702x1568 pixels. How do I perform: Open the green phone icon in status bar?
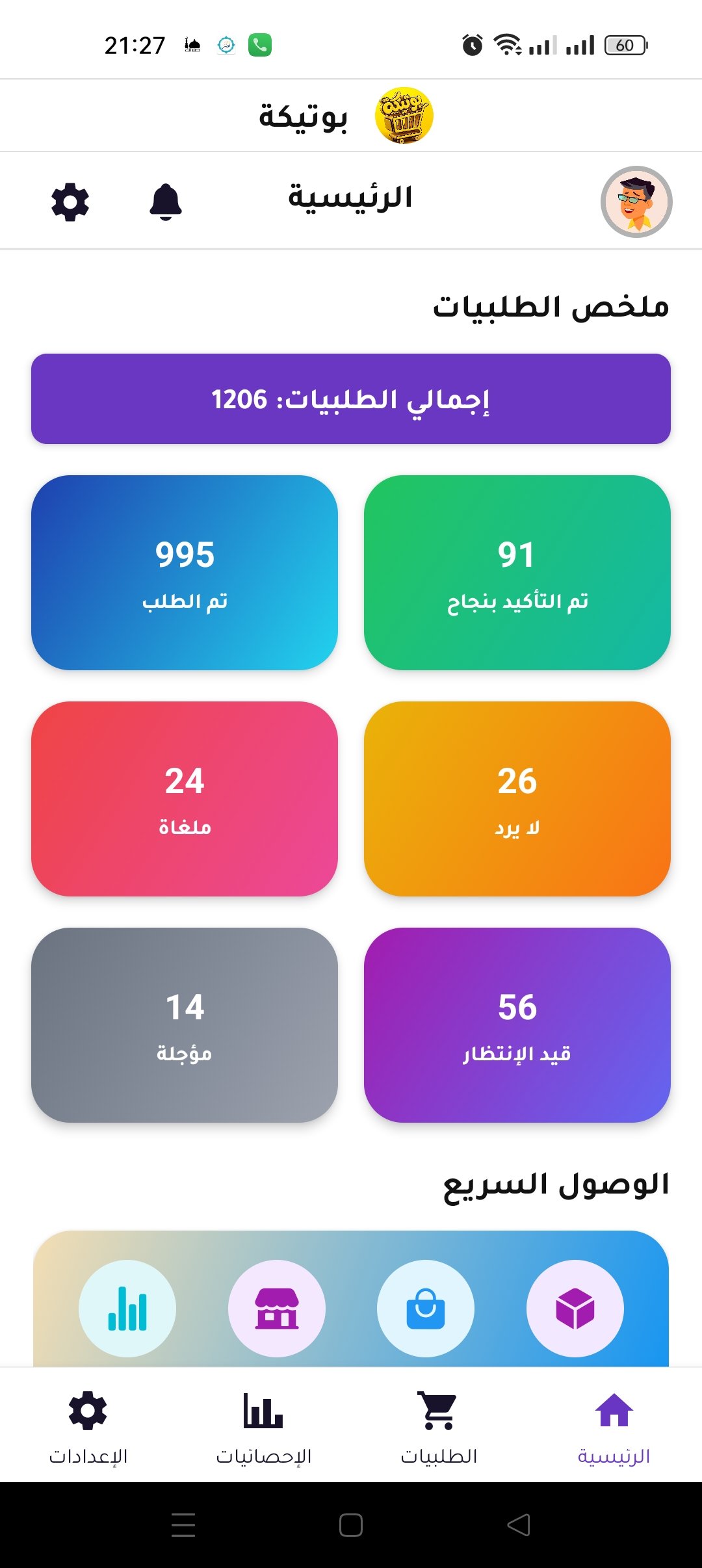click(x=260, y=44)
